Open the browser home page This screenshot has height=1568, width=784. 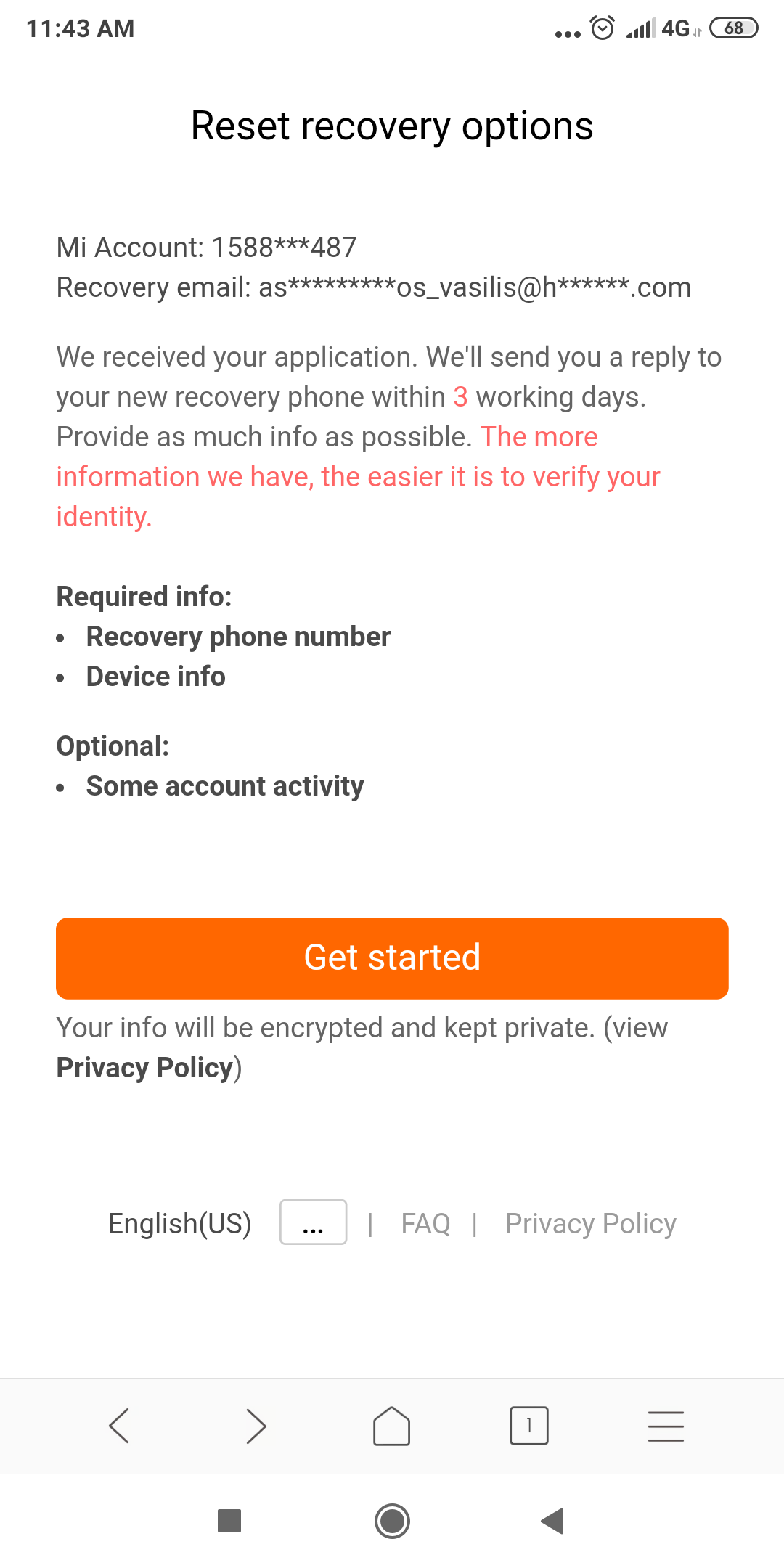[392, 1426]
